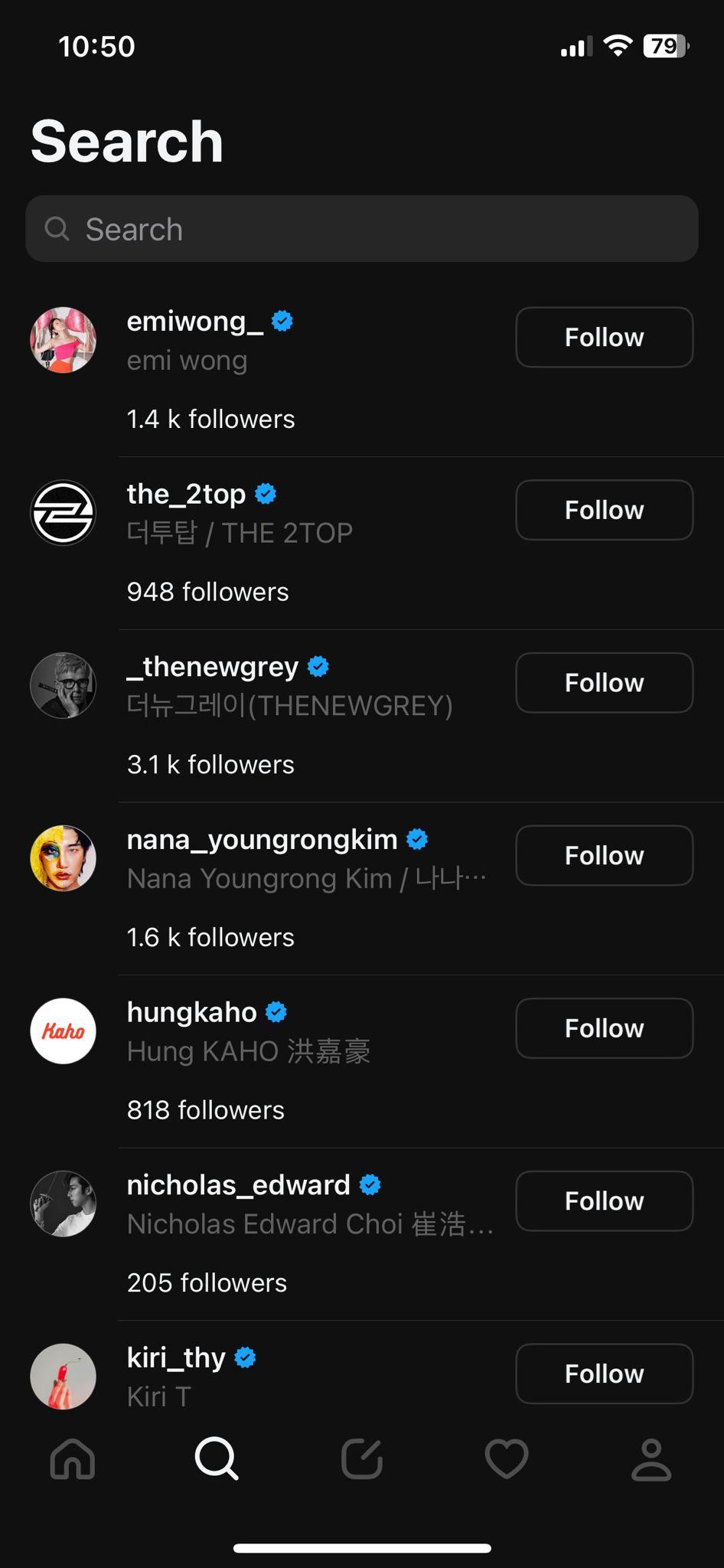This screenshot has height=1568, width=724.
Task: Open your profile via the person icon
Action: point(651,1459)
